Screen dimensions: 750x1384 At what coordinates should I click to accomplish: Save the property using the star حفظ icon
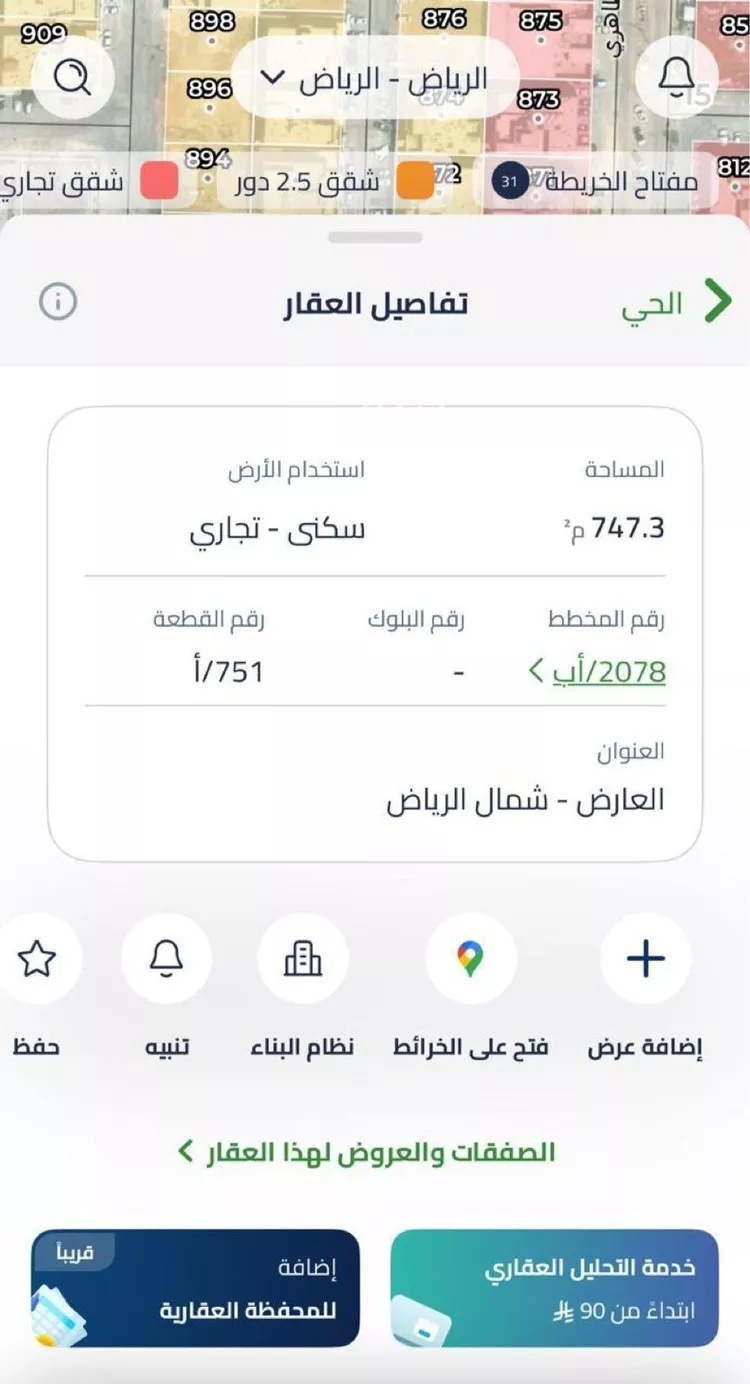click(x=38, y=958)
